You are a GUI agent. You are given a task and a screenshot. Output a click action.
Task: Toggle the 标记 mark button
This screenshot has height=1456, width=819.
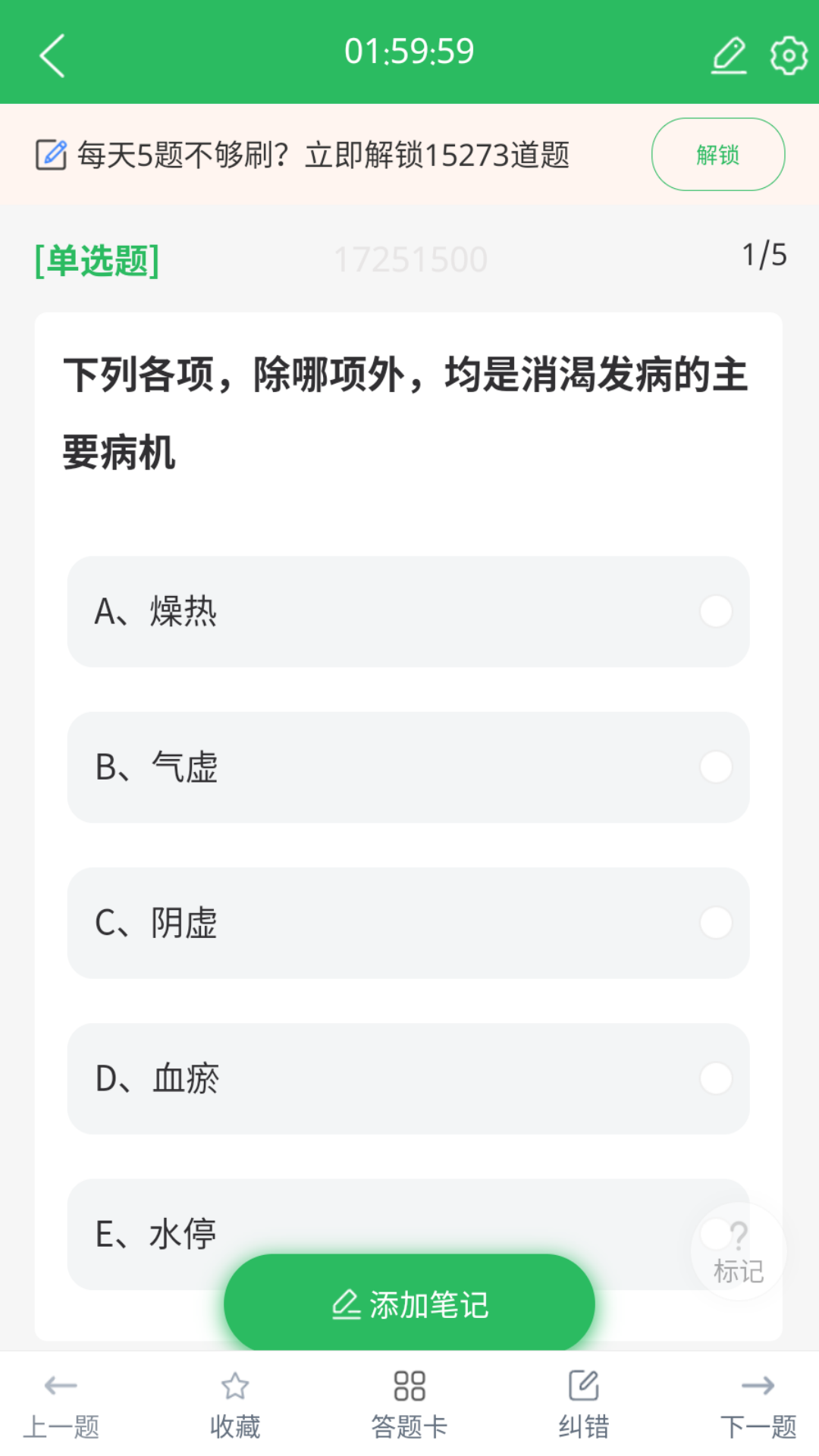click(738, 1251)
